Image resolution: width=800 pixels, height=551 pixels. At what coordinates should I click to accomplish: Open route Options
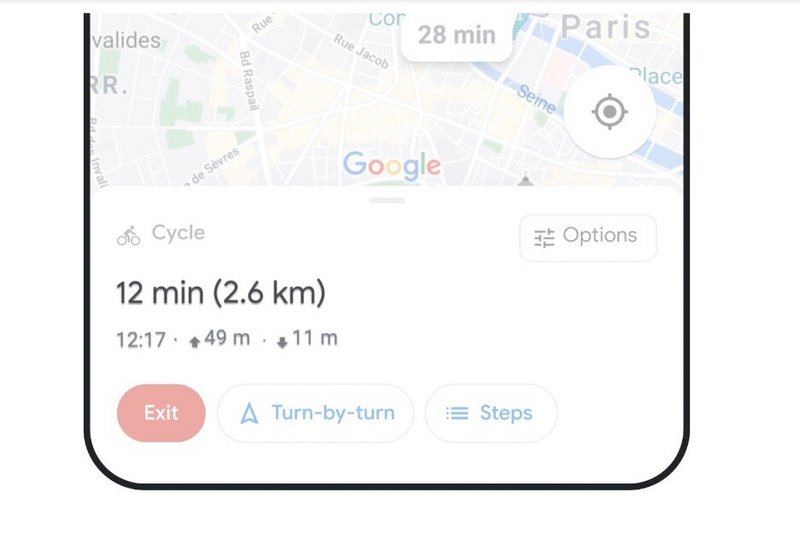[587, 237]
